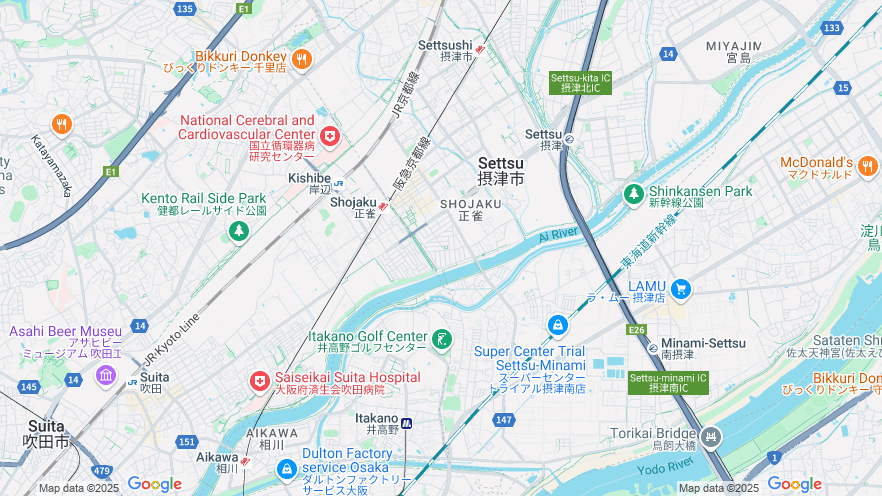This screenshot has width=882, height=496.
Task: Open the Shinkansen Park marker
Action: tap(633, 191)
